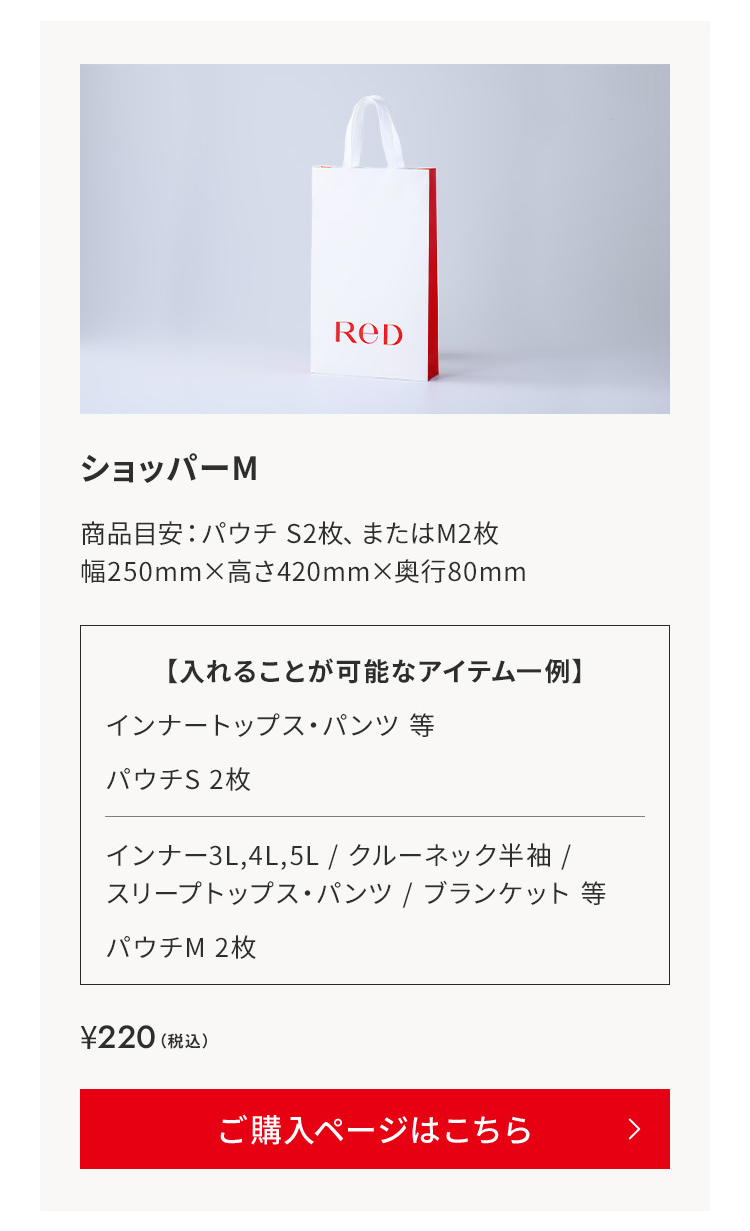Open the ご購入ページはこちら purchase page button
Screen dimensions: 750x1231
click(x=375, y=1129)
